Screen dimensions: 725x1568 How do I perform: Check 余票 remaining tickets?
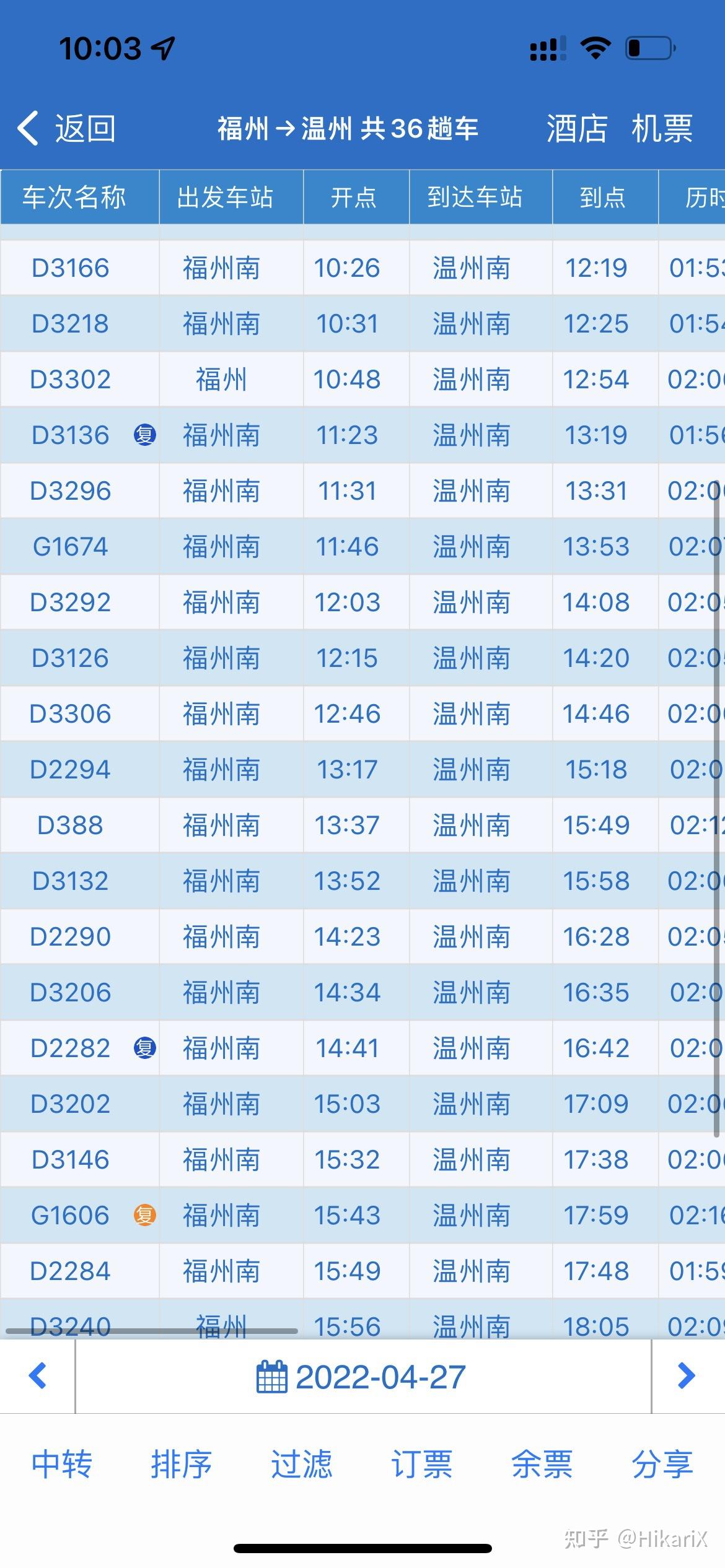tap(542, 1465)
